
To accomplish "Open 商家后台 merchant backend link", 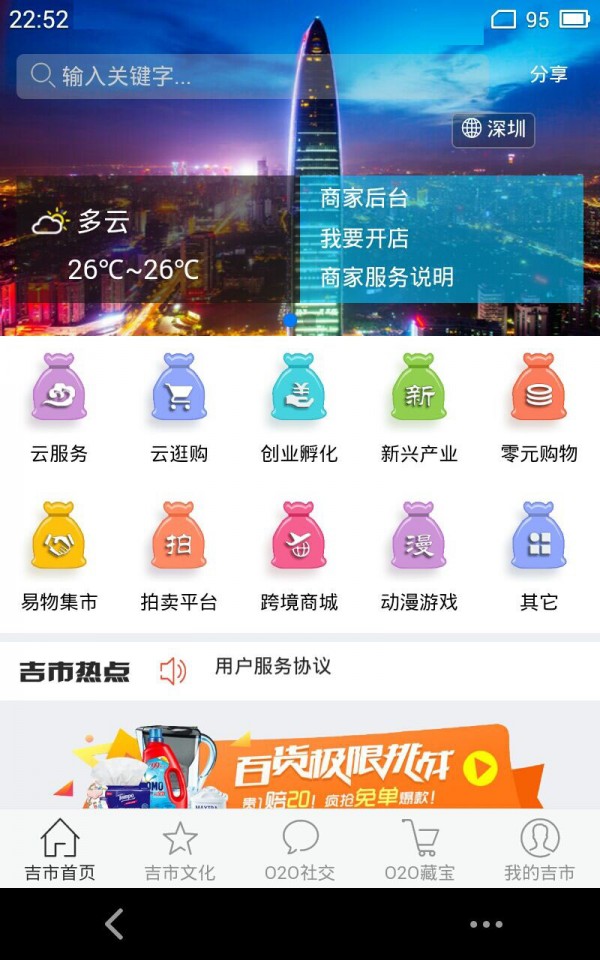I will click(364, 198).
